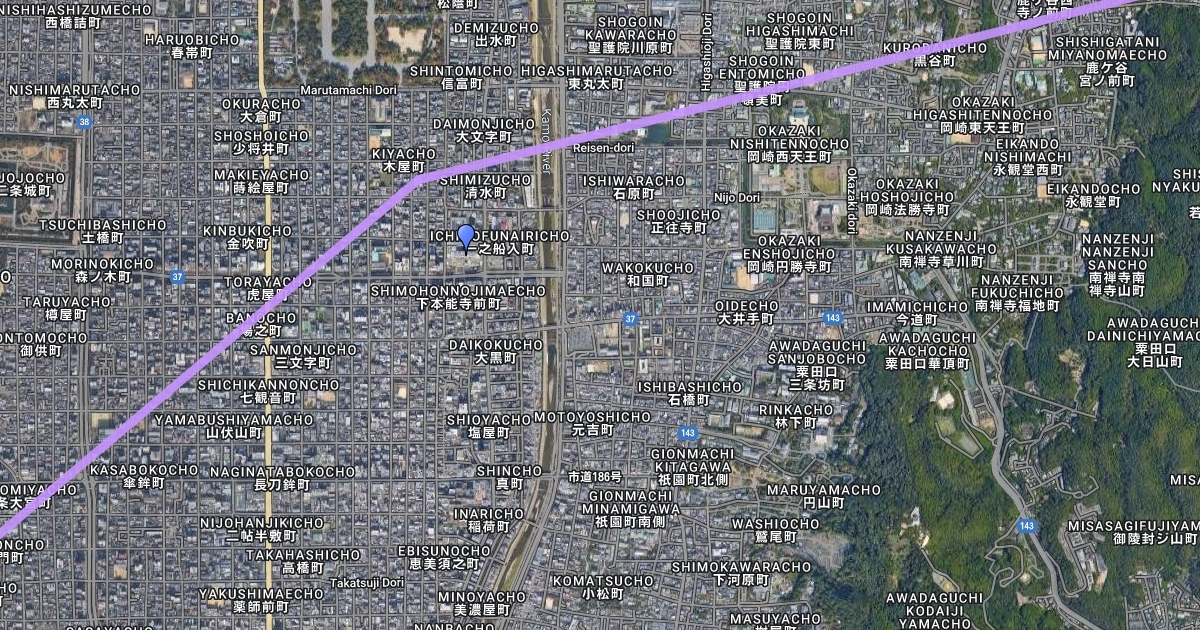
Task: Tap the blue location pin marker
Action: click(465, 236)
